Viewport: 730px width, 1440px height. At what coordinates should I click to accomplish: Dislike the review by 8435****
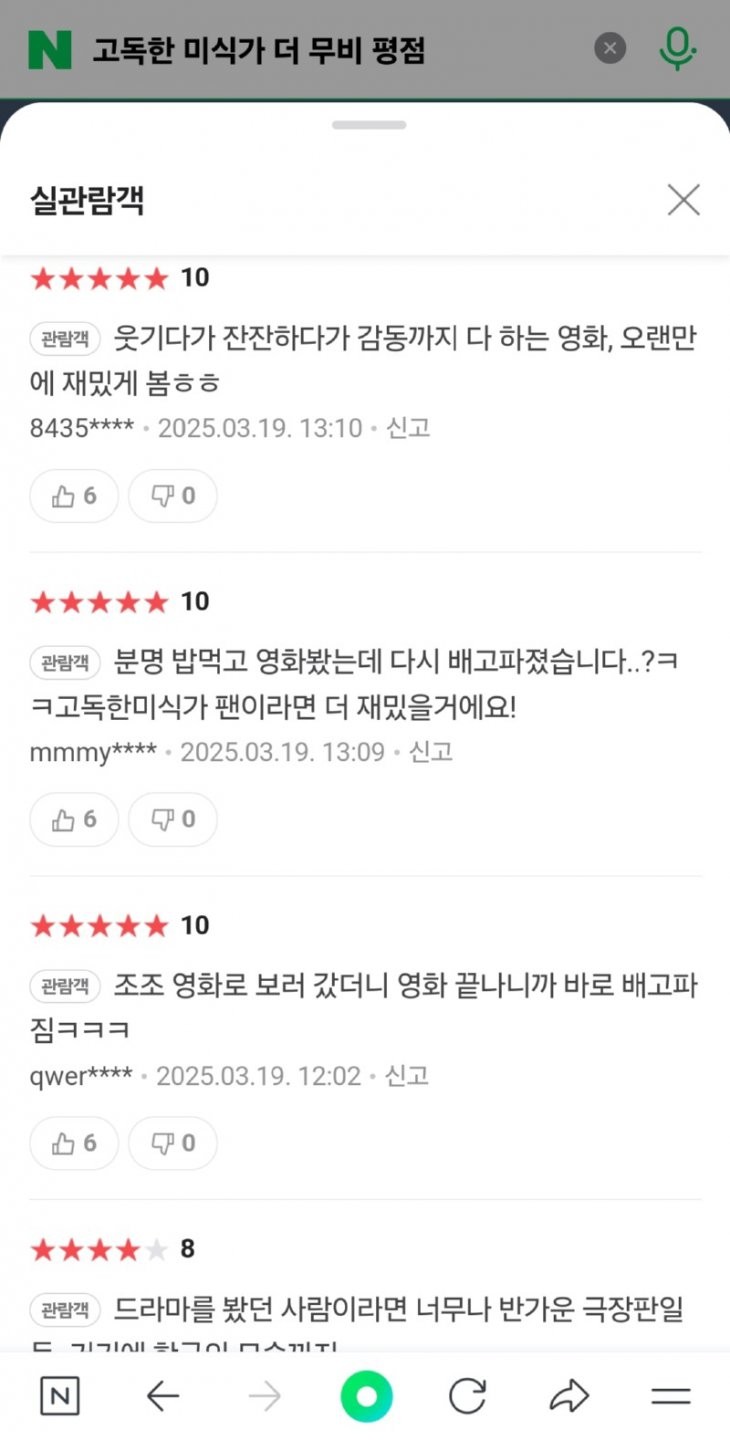173,496
